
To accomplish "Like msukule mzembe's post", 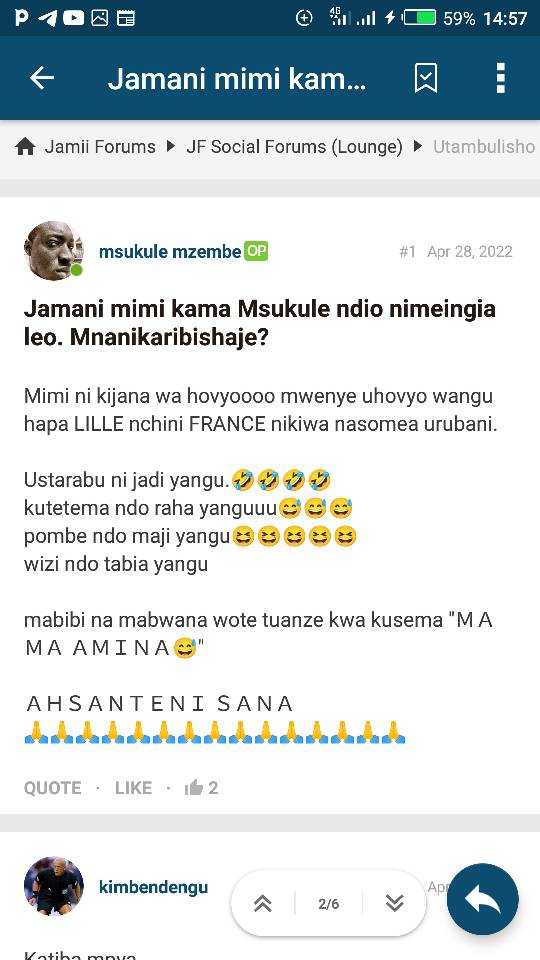I will click(x=133, y=787).
